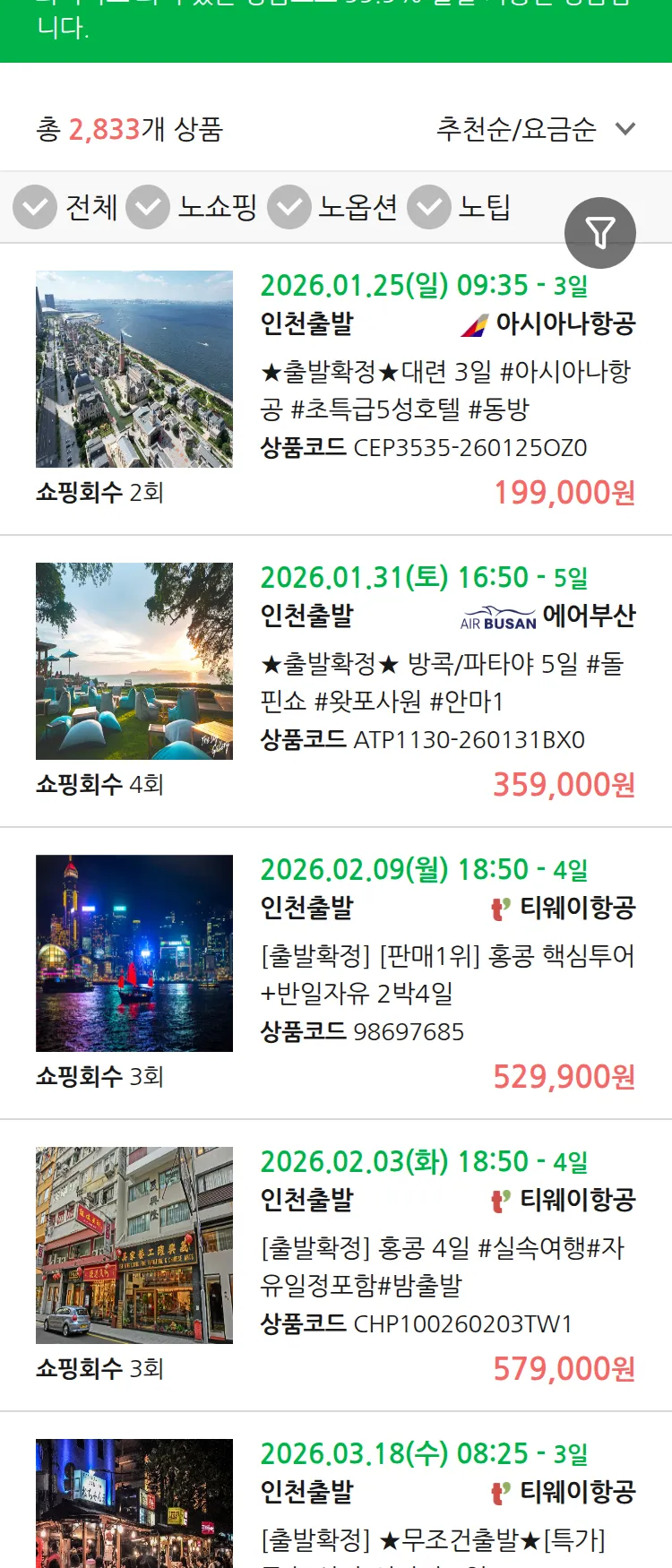Click the checkmark icon beside 노쇼핑
The image size is (672, 1568).
pos(148,206)
